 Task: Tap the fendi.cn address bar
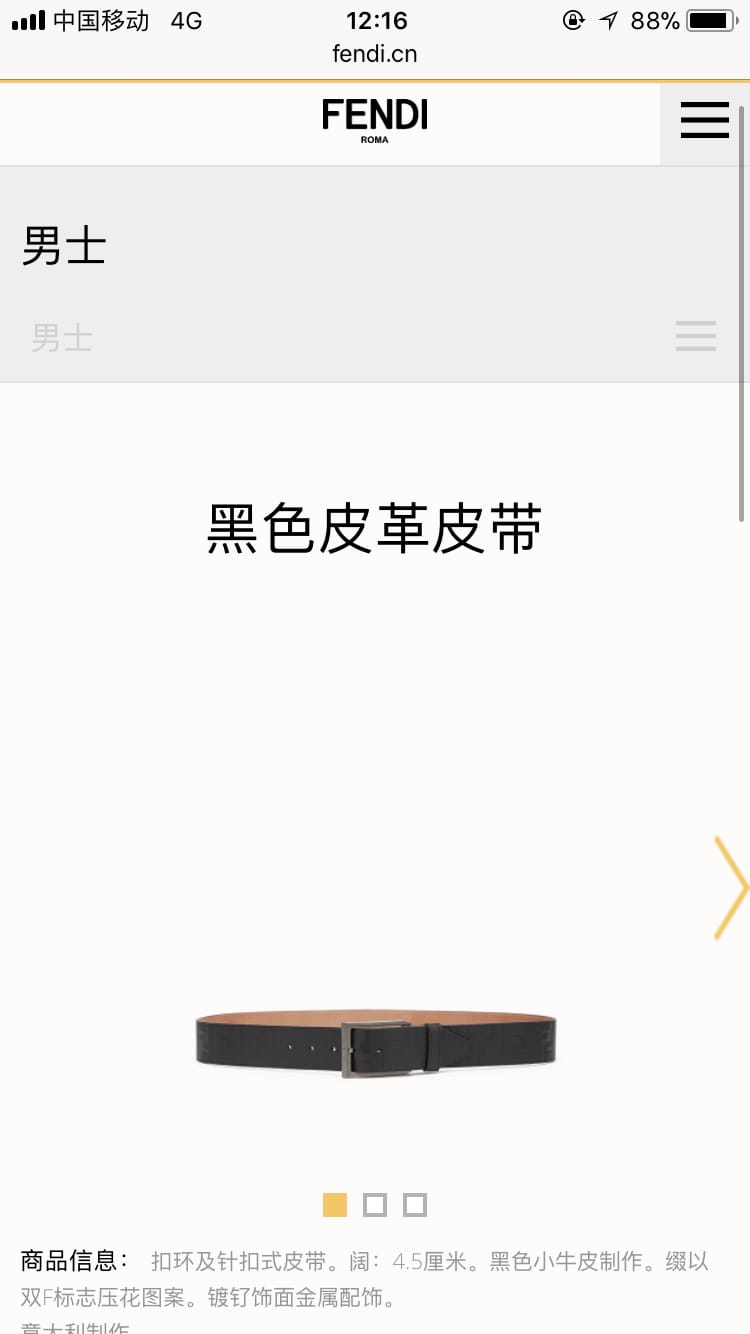click(x=374, y=54)
